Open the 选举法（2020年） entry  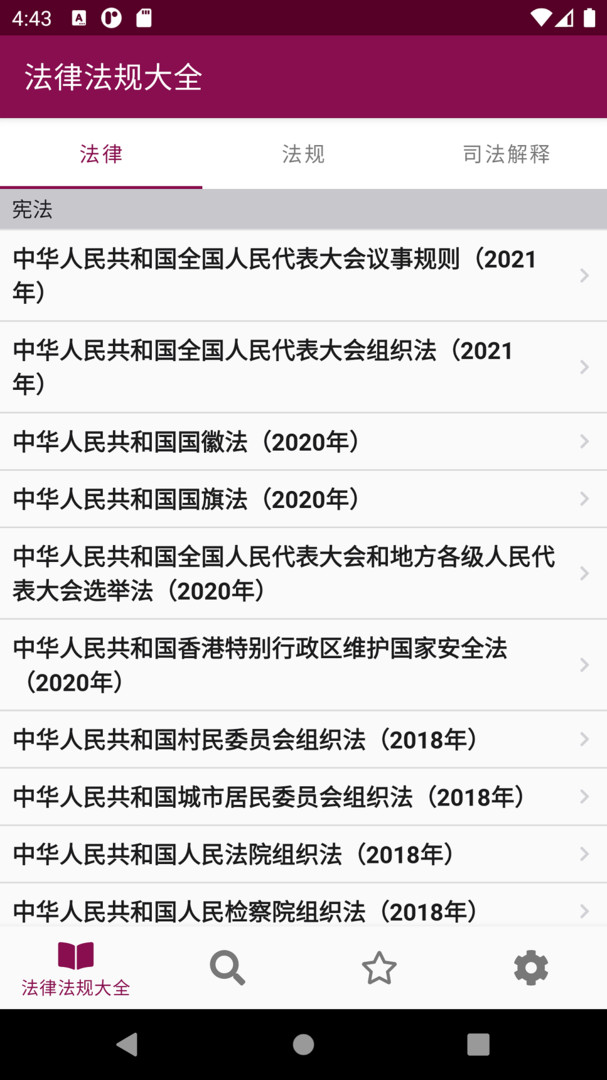(x=290, y=573)
